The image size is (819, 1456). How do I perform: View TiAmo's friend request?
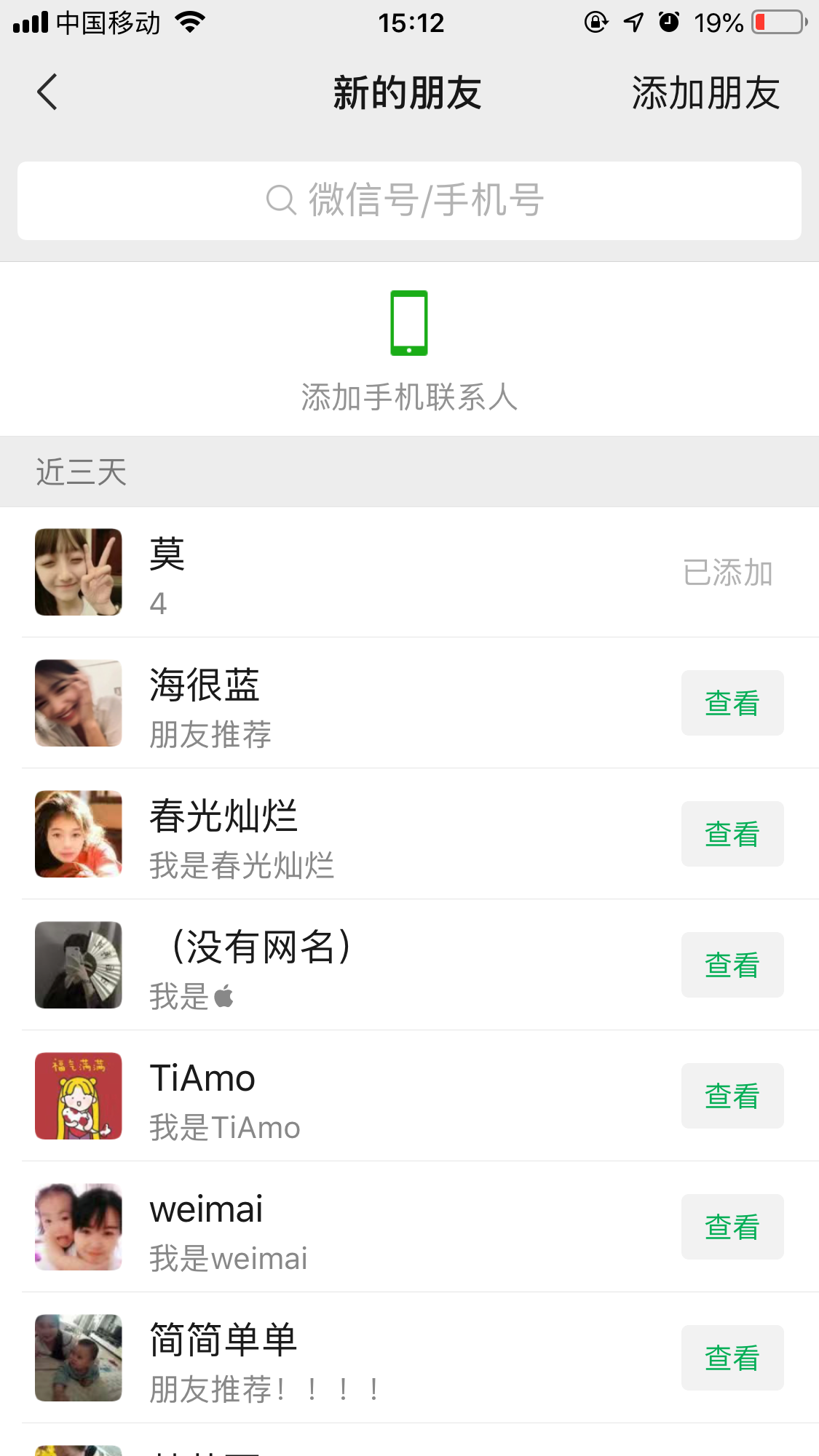pos(732,1096)
